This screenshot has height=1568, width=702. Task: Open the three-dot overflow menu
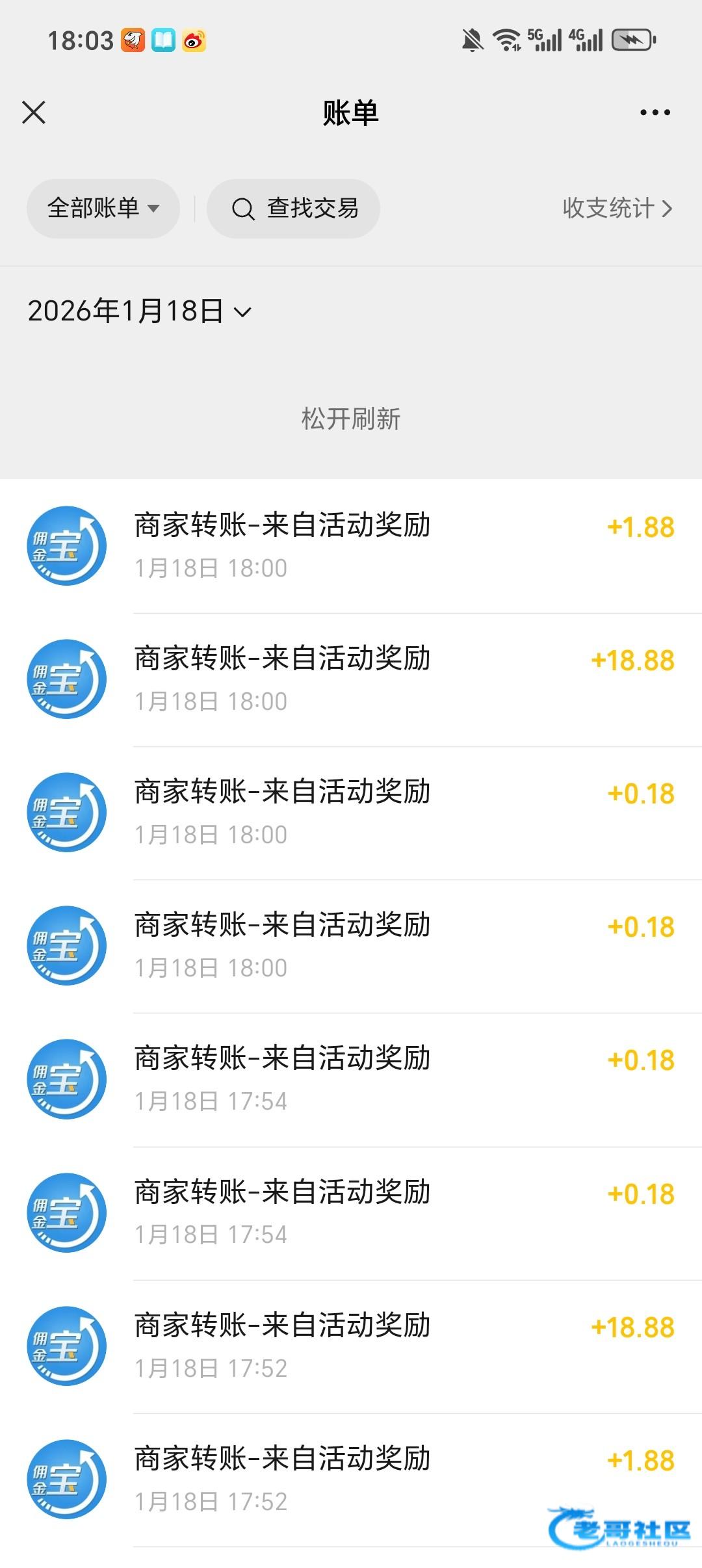655,112
